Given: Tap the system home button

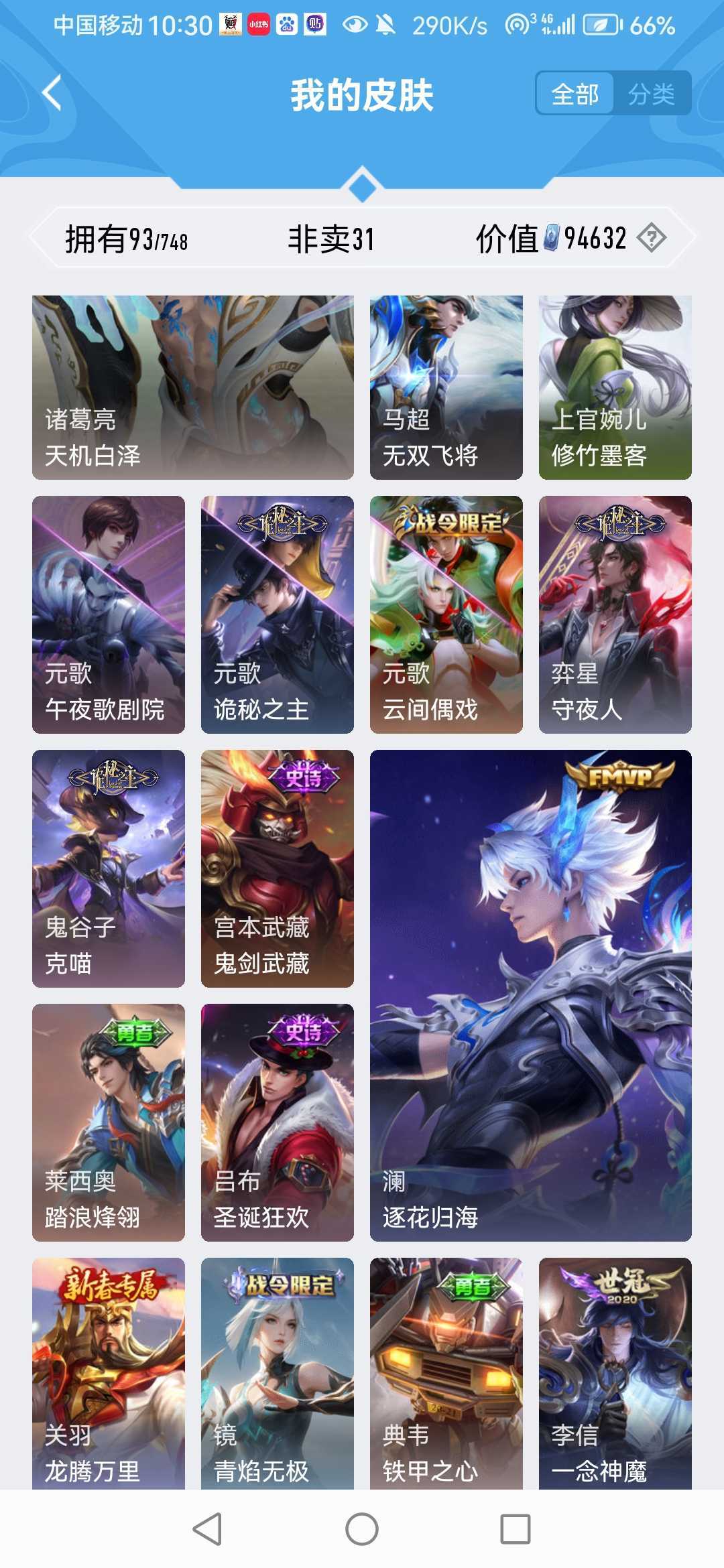Looking at the screenshot, I should 362,1529.
